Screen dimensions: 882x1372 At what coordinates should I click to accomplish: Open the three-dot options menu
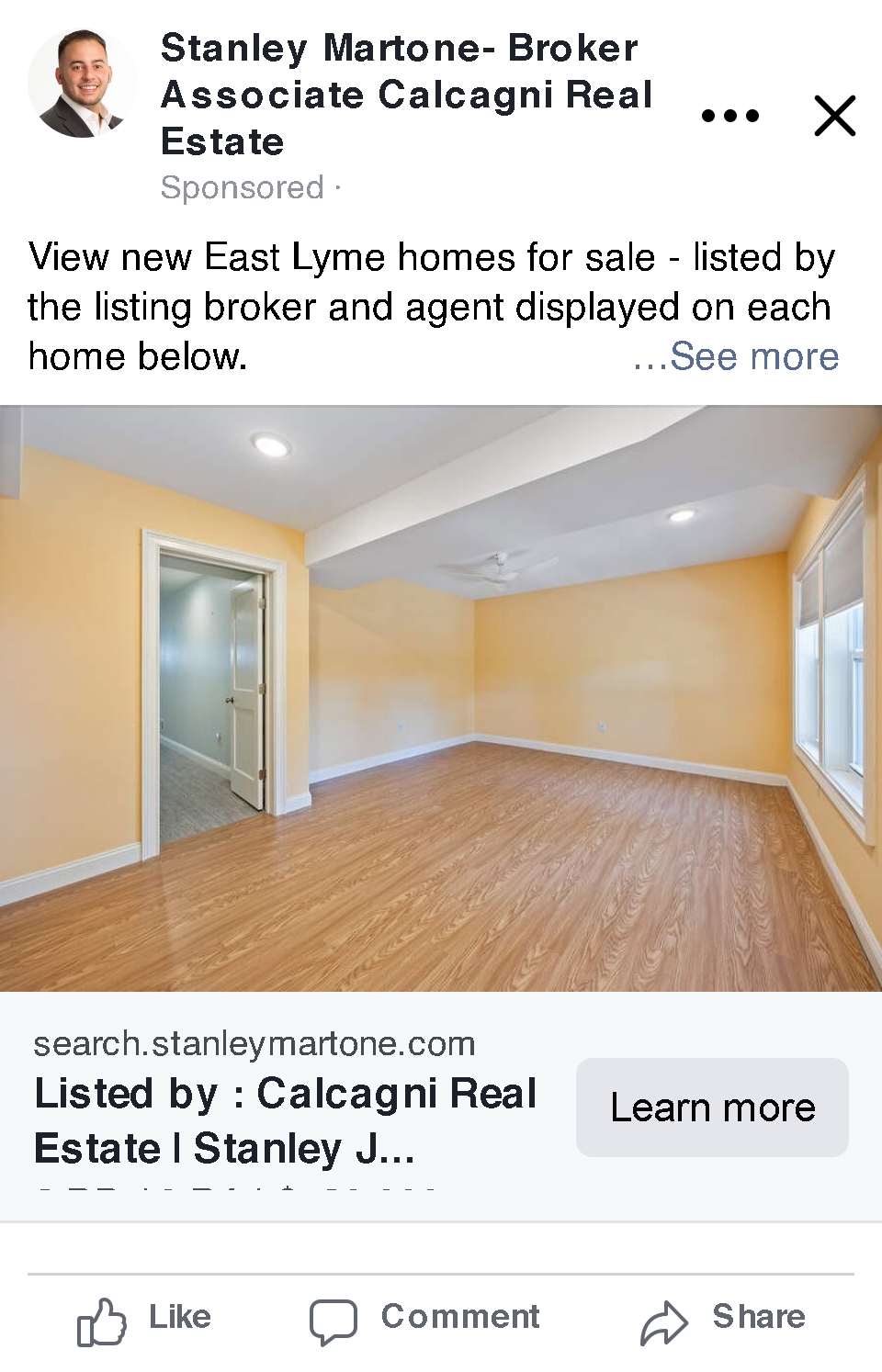click(x=729, y=116)
